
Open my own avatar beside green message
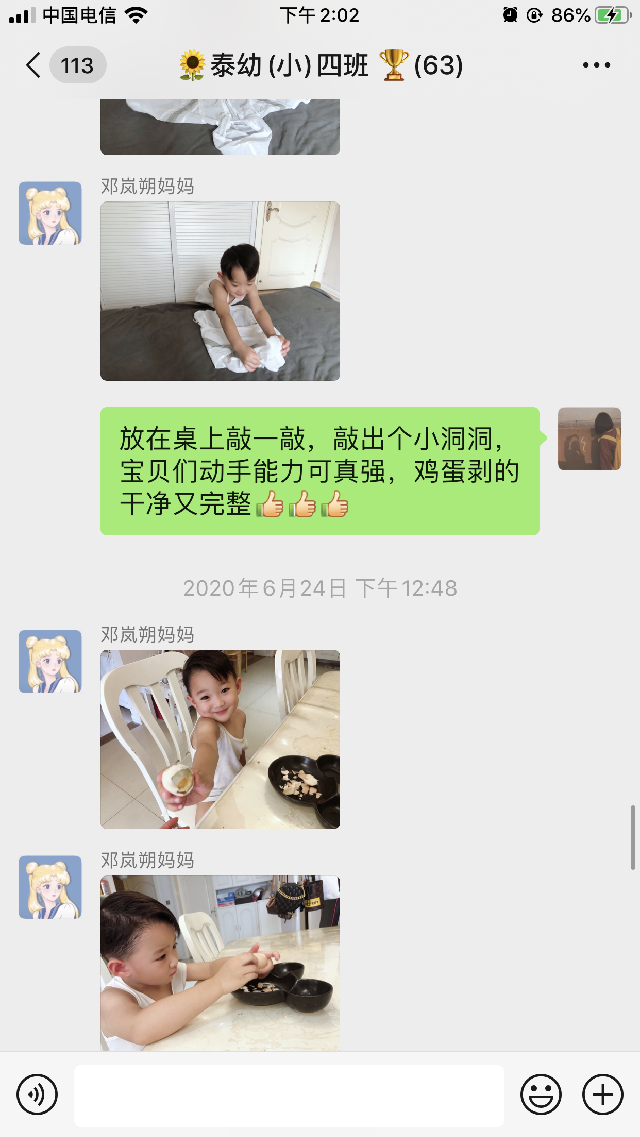(589, 439)
